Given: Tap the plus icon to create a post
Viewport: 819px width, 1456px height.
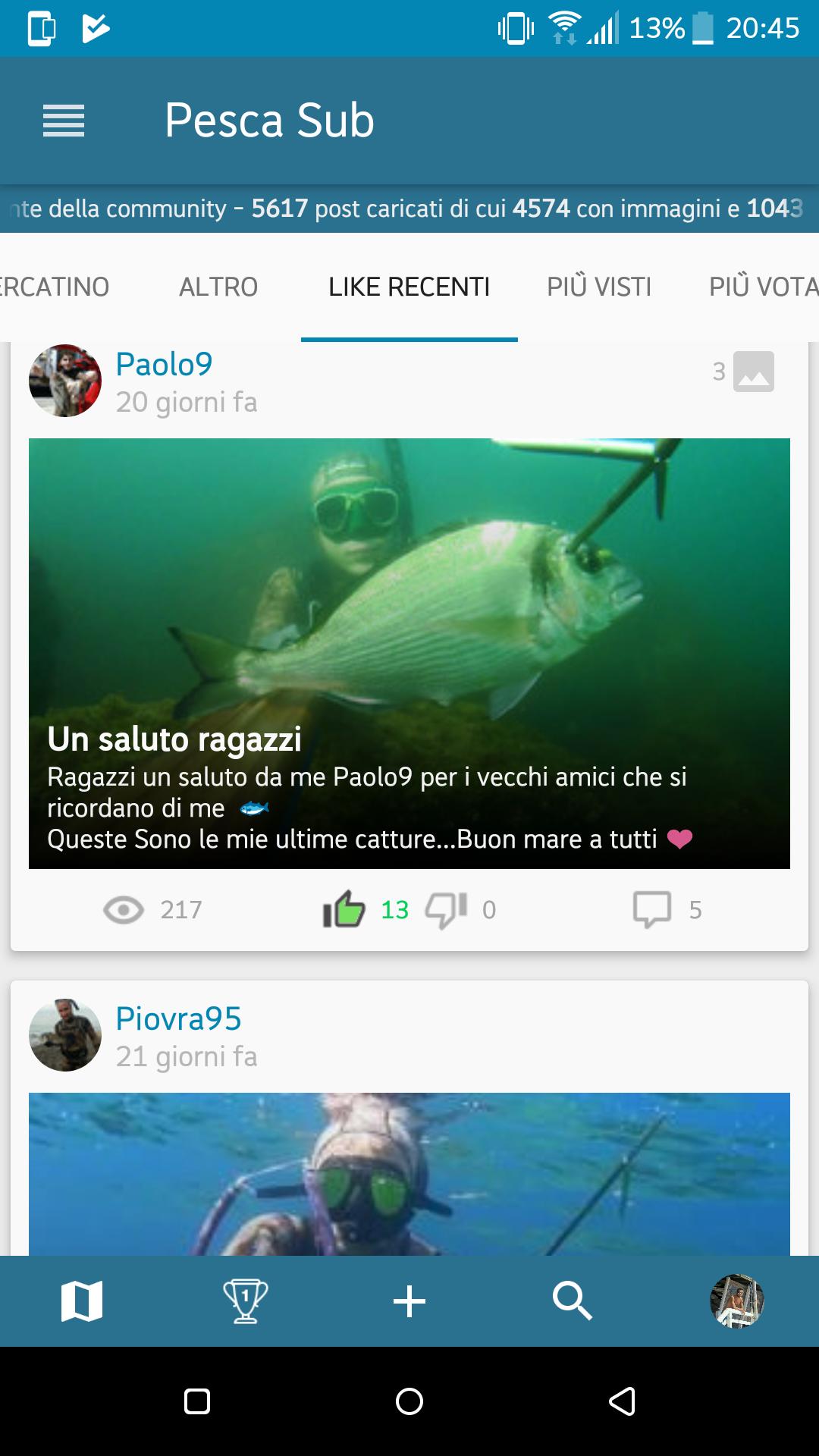Looking at the screenshot, I should [x=409, y=1300].
